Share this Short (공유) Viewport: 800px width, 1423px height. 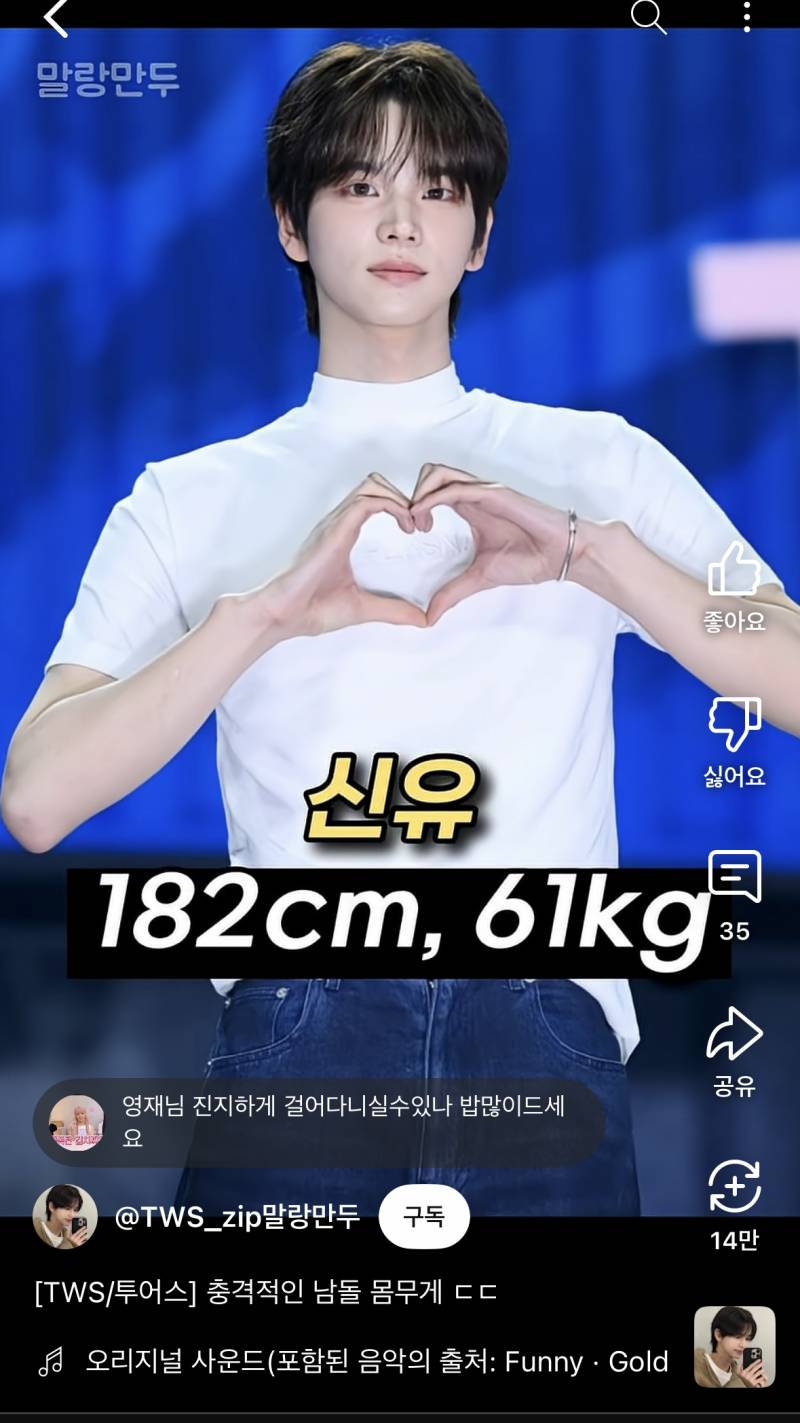pyautogui.click(x=734, y=1036)
